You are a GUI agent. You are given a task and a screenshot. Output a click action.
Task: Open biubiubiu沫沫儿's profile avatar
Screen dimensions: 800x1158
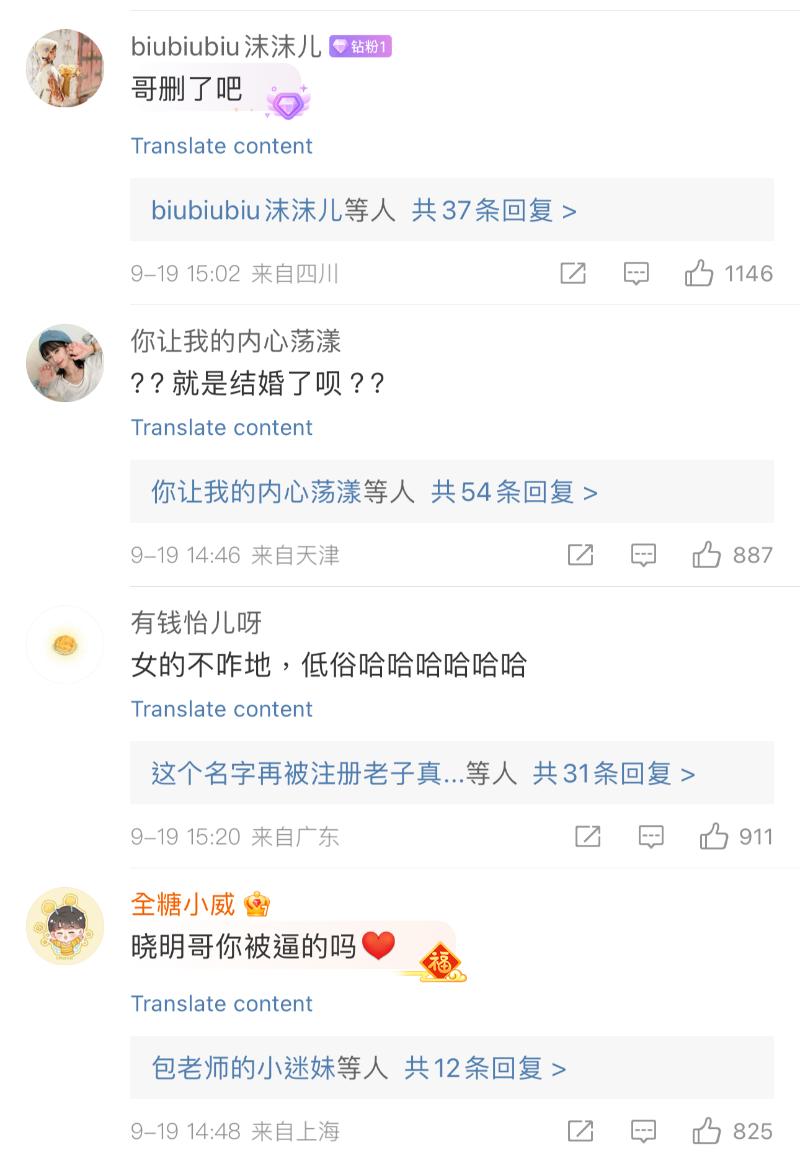[x=65, y=68]
